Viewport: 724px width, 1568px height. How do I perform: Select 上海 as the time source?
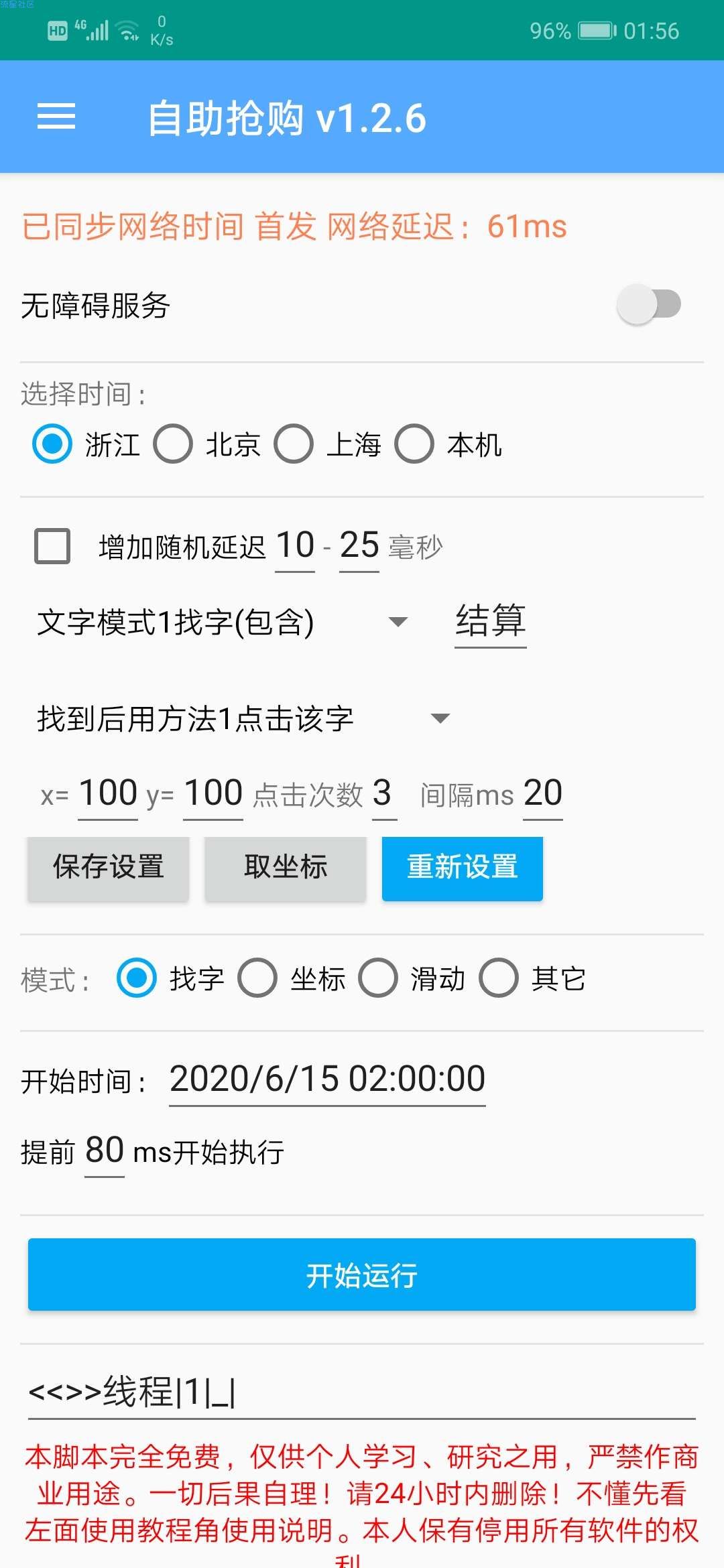point(294,444)
